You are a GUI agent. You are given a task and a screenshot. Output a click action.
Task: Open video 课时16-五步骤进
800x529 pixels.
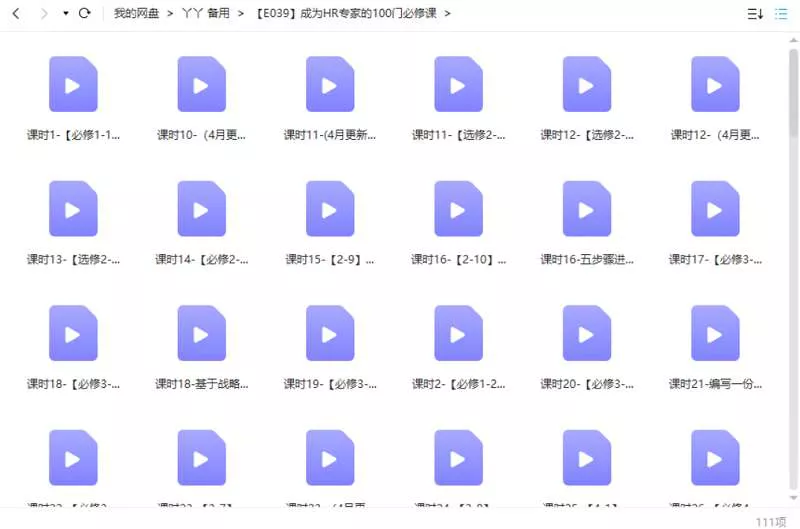pos(587,209)
